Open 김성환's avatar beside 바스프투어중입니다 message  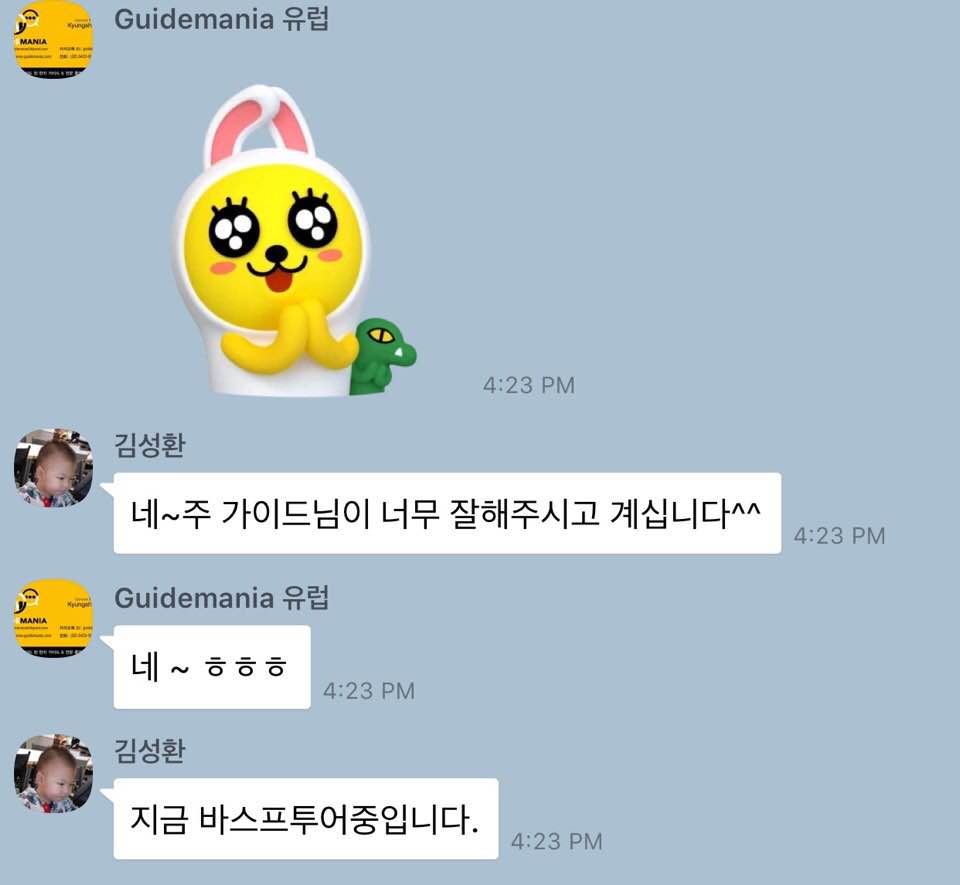point(53,773)
